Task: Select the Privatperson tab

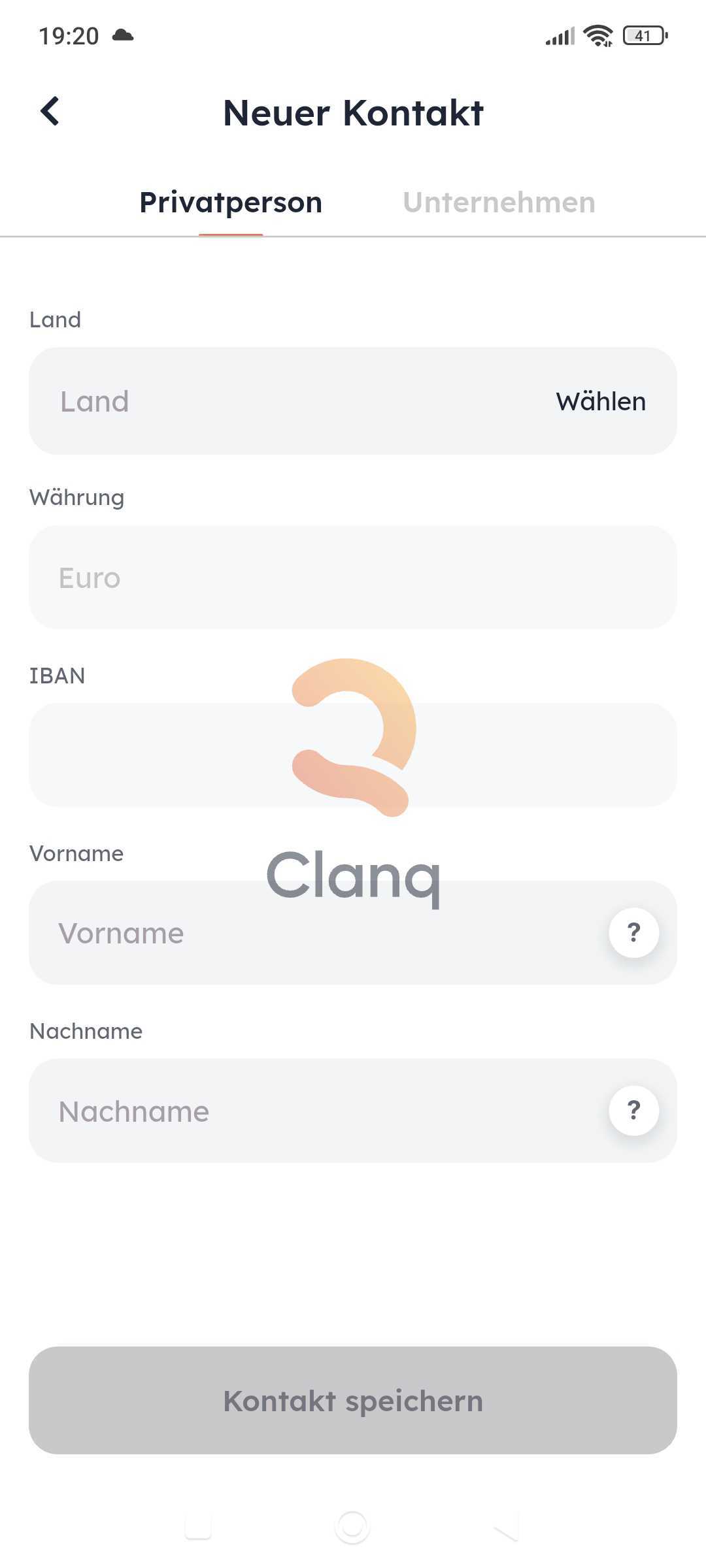Action: 231,203
